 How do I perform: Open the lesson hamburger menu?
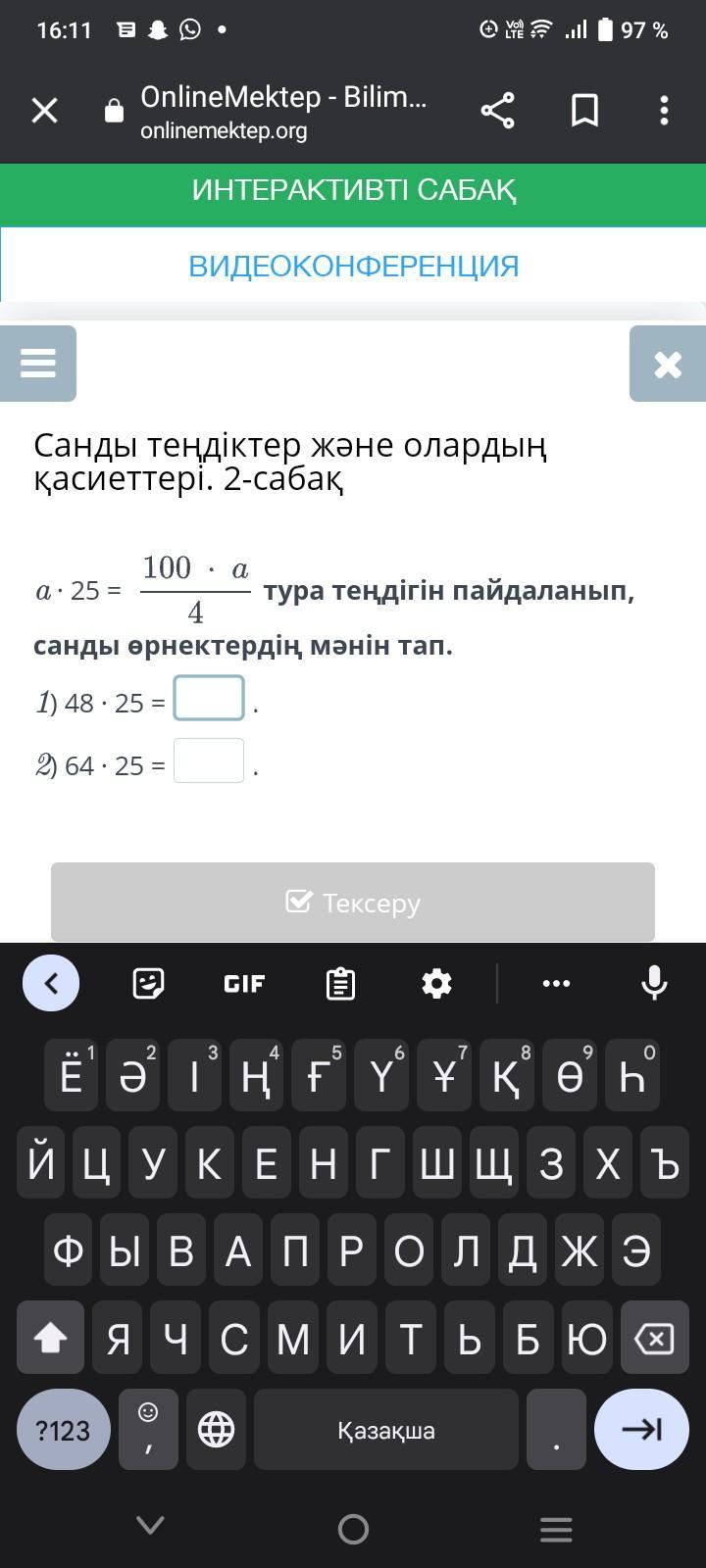[38, 364]
